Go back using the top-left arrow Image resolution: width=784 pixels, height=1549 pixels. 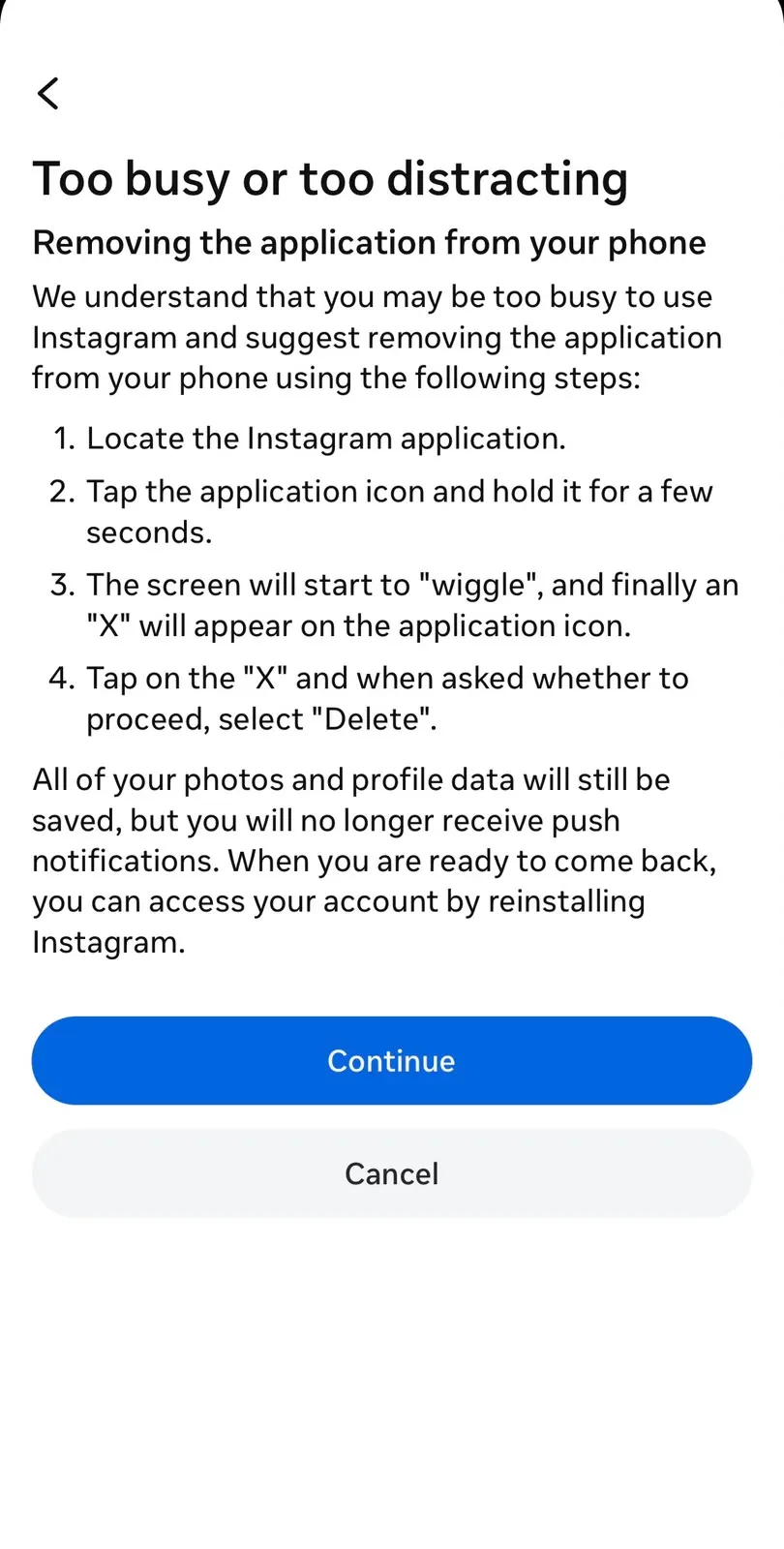pos(48,94)
